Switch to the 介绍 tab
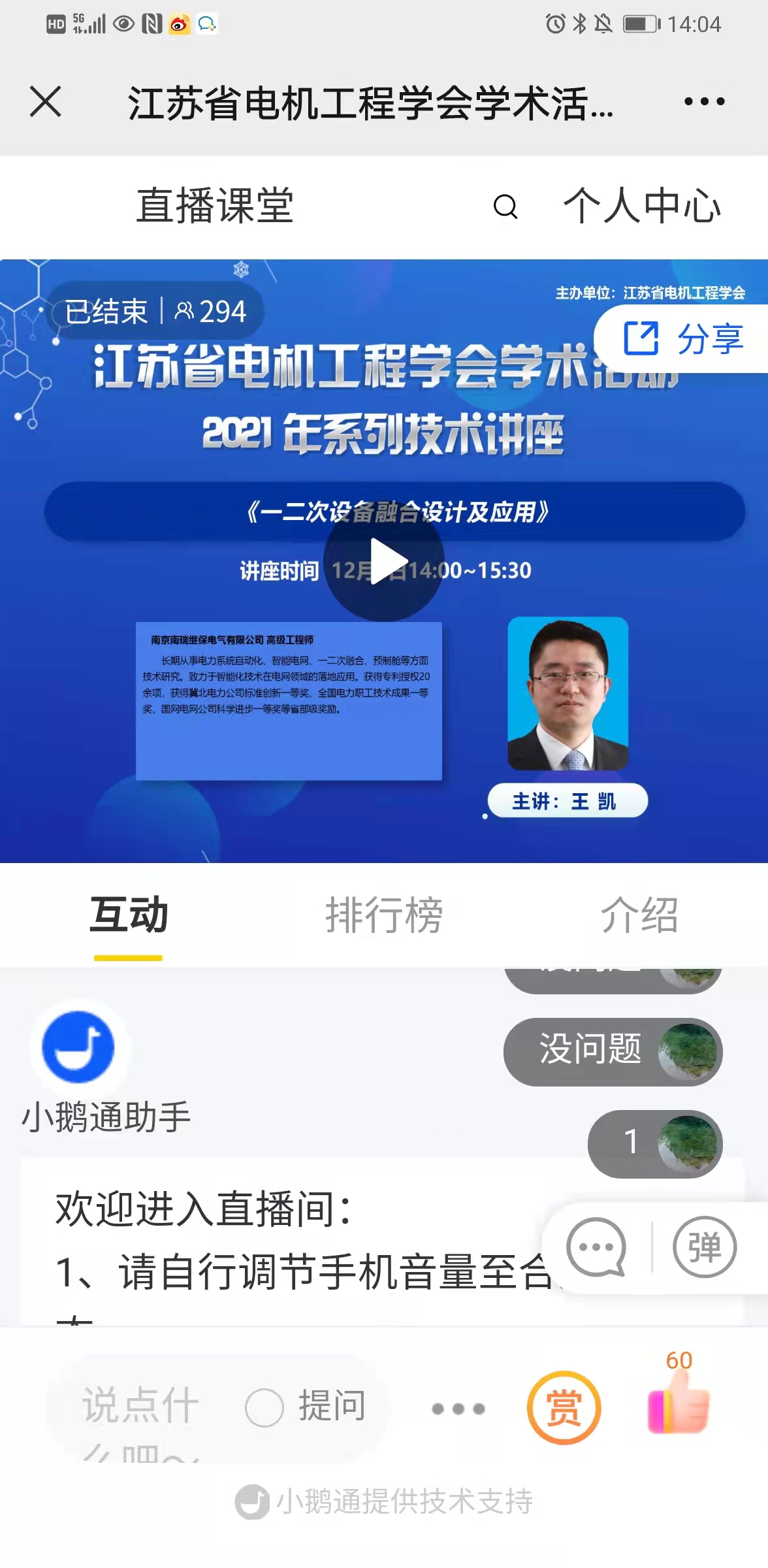The image size is (768, 1568). coord(639,915)
